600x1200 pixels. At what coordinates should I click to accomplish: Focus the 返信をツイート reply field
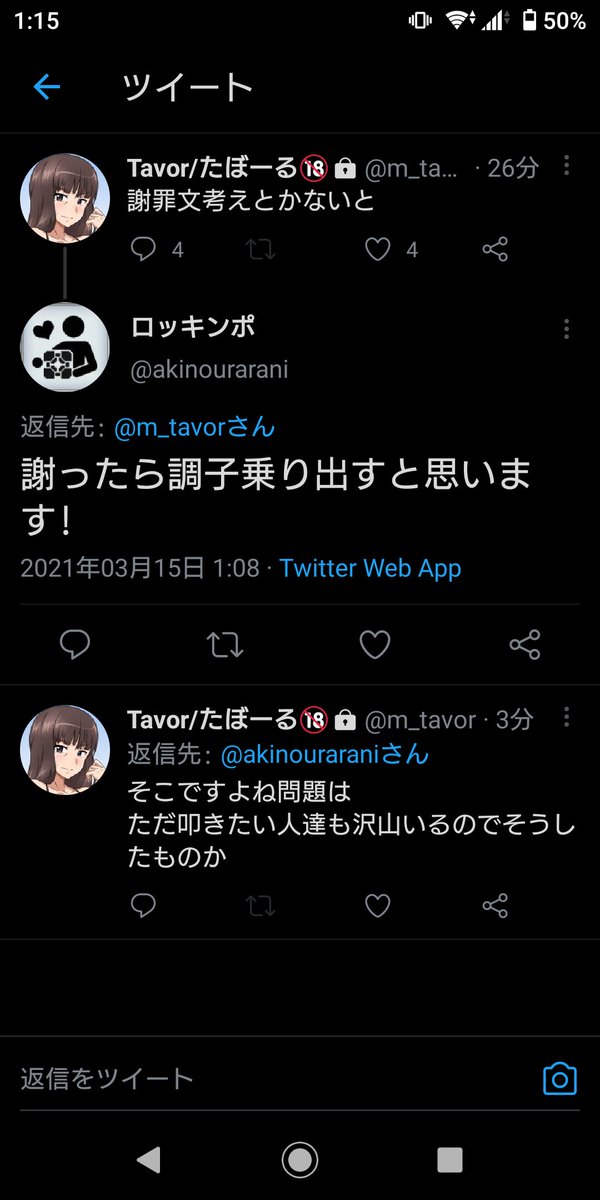click(x=270, y=1078)
